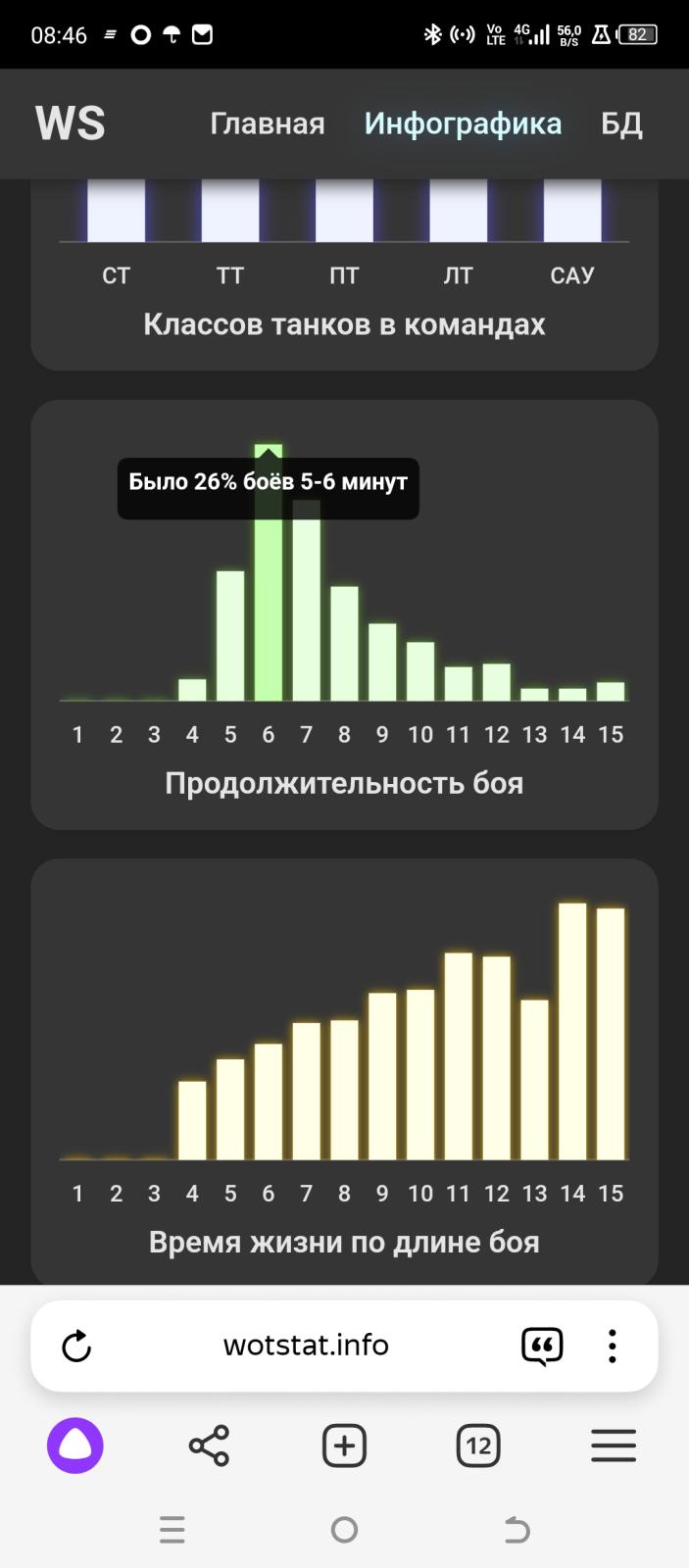This screenshot has height=1568, width=689.
Task: Switch to the БД section
Action: tap(621, 123)
